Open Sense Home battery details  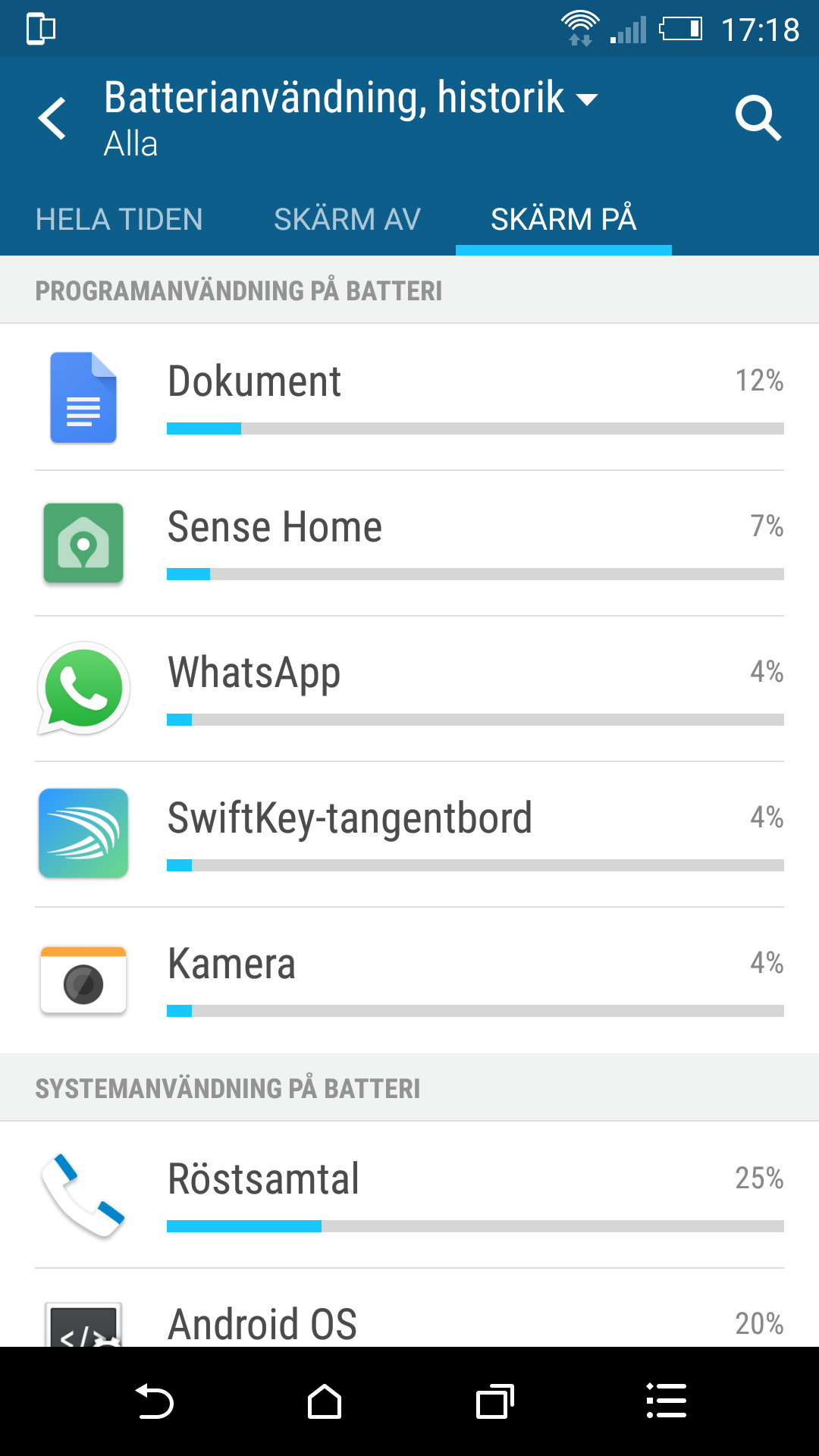click(409, 543)
